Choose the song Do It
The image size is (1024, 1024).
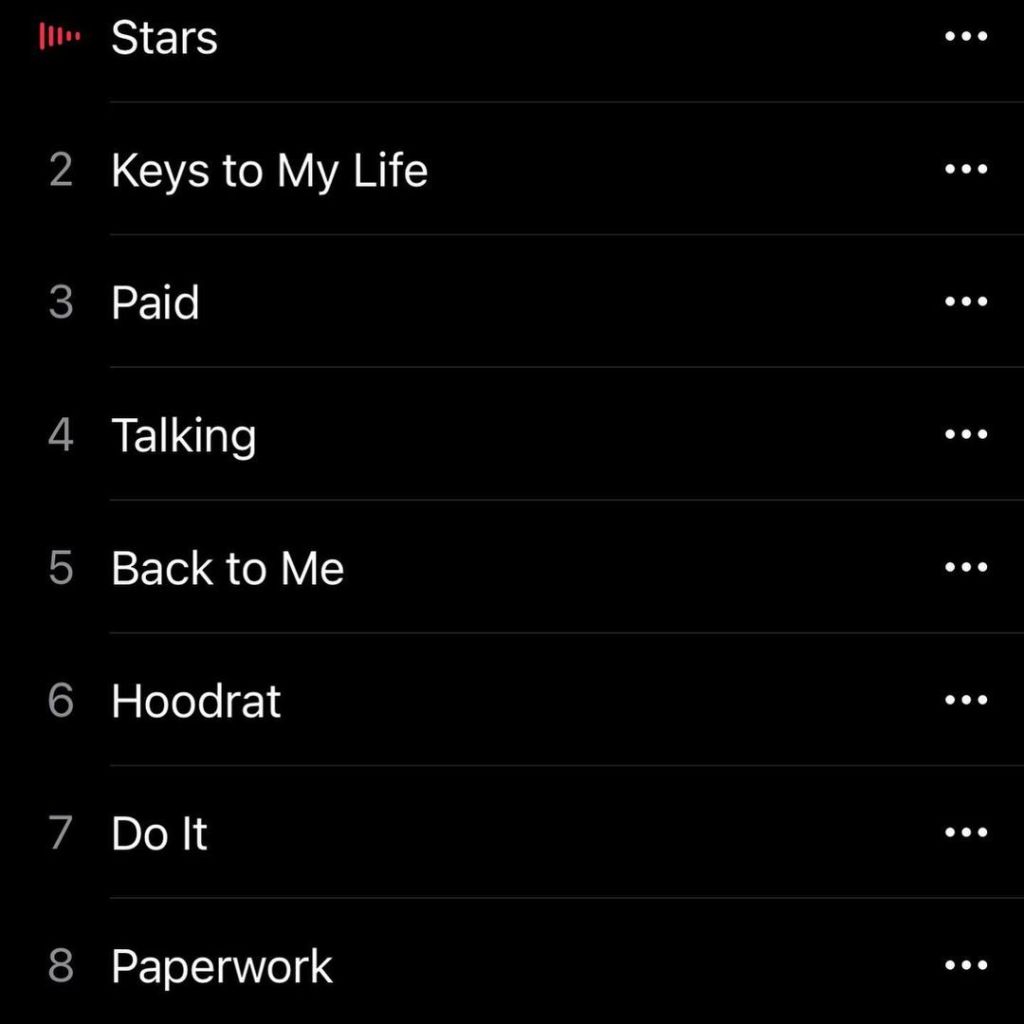(159, 834)
